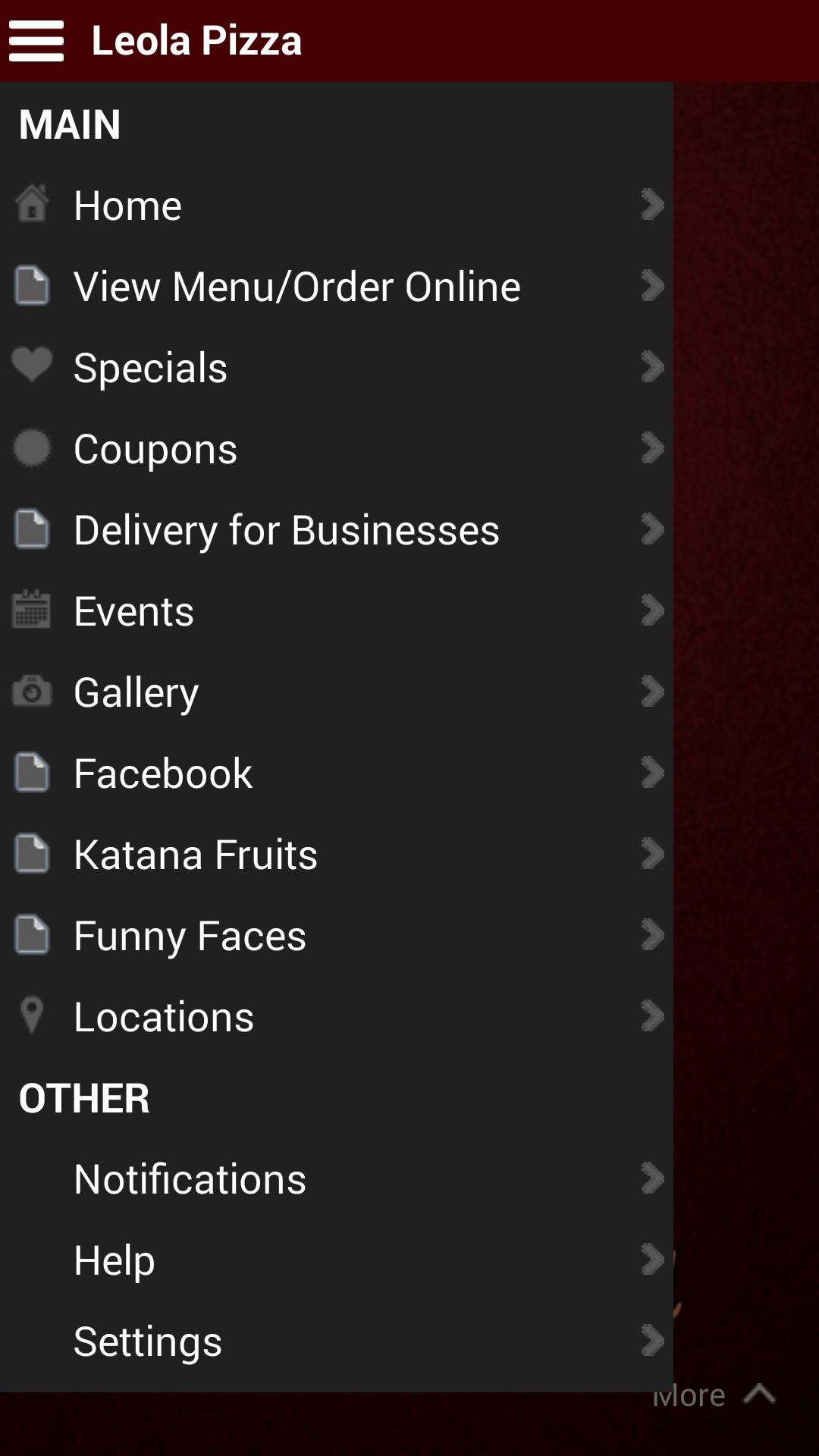Open the Home menu item

(x=334, y=206)
